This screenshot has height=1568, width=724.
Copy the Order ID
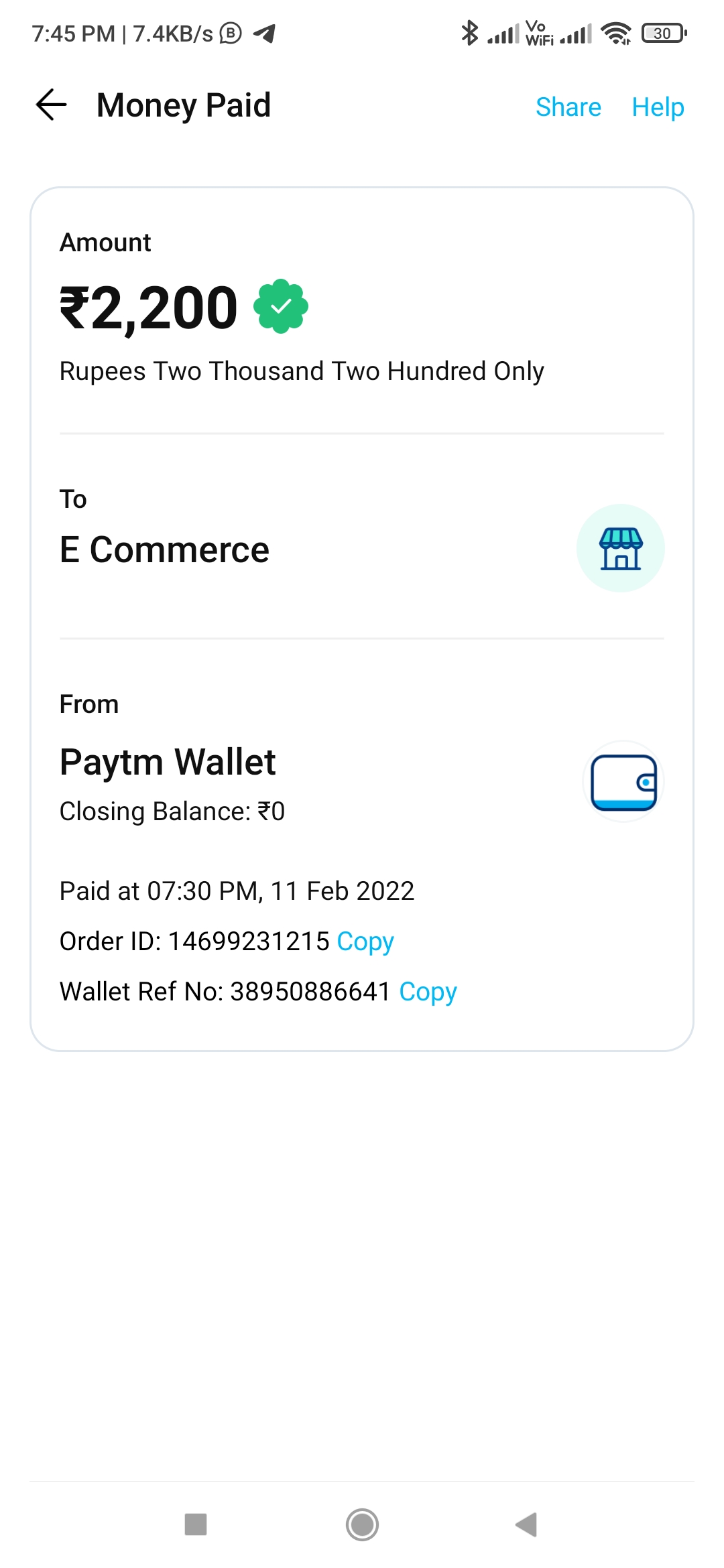point(365,941)
